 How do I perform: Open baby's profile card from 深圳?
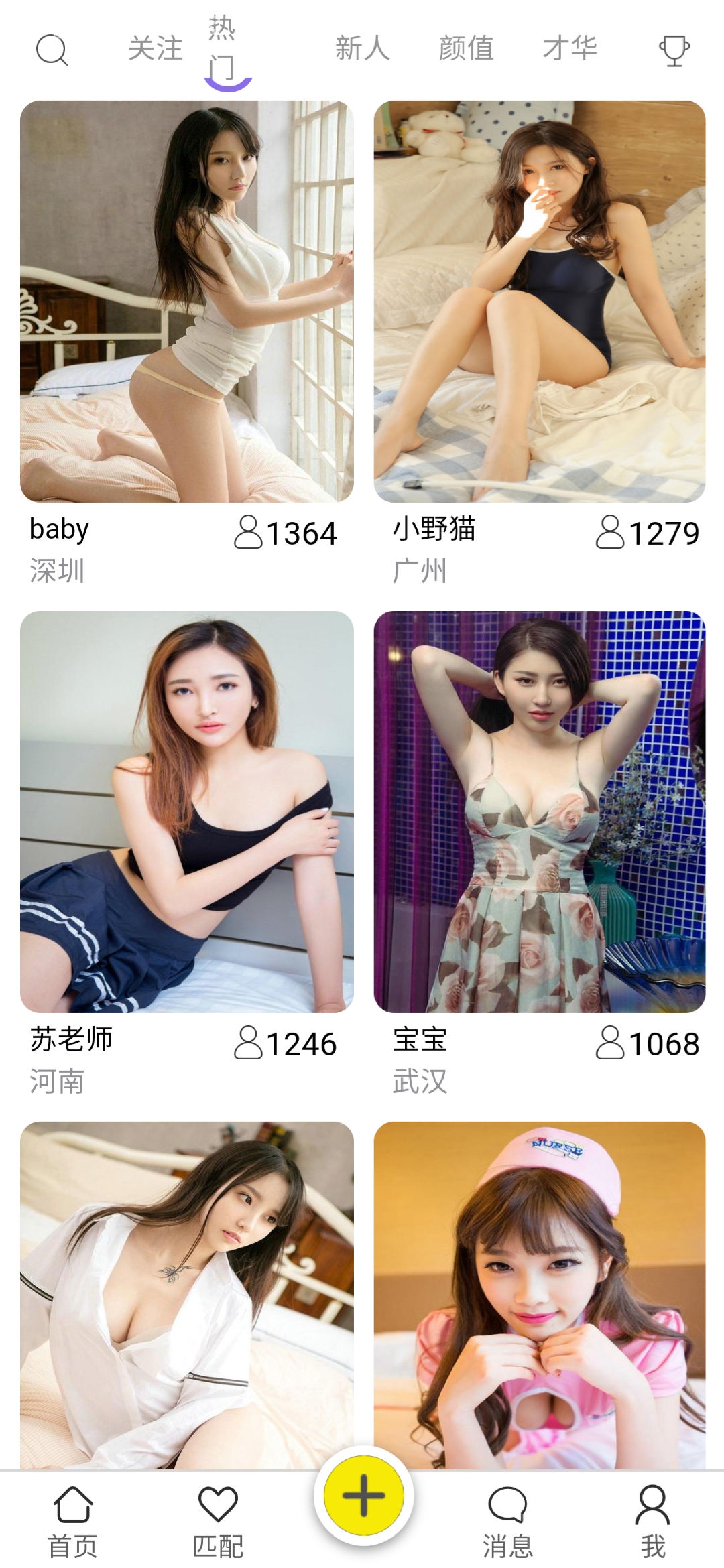click(x=187, y=302)
